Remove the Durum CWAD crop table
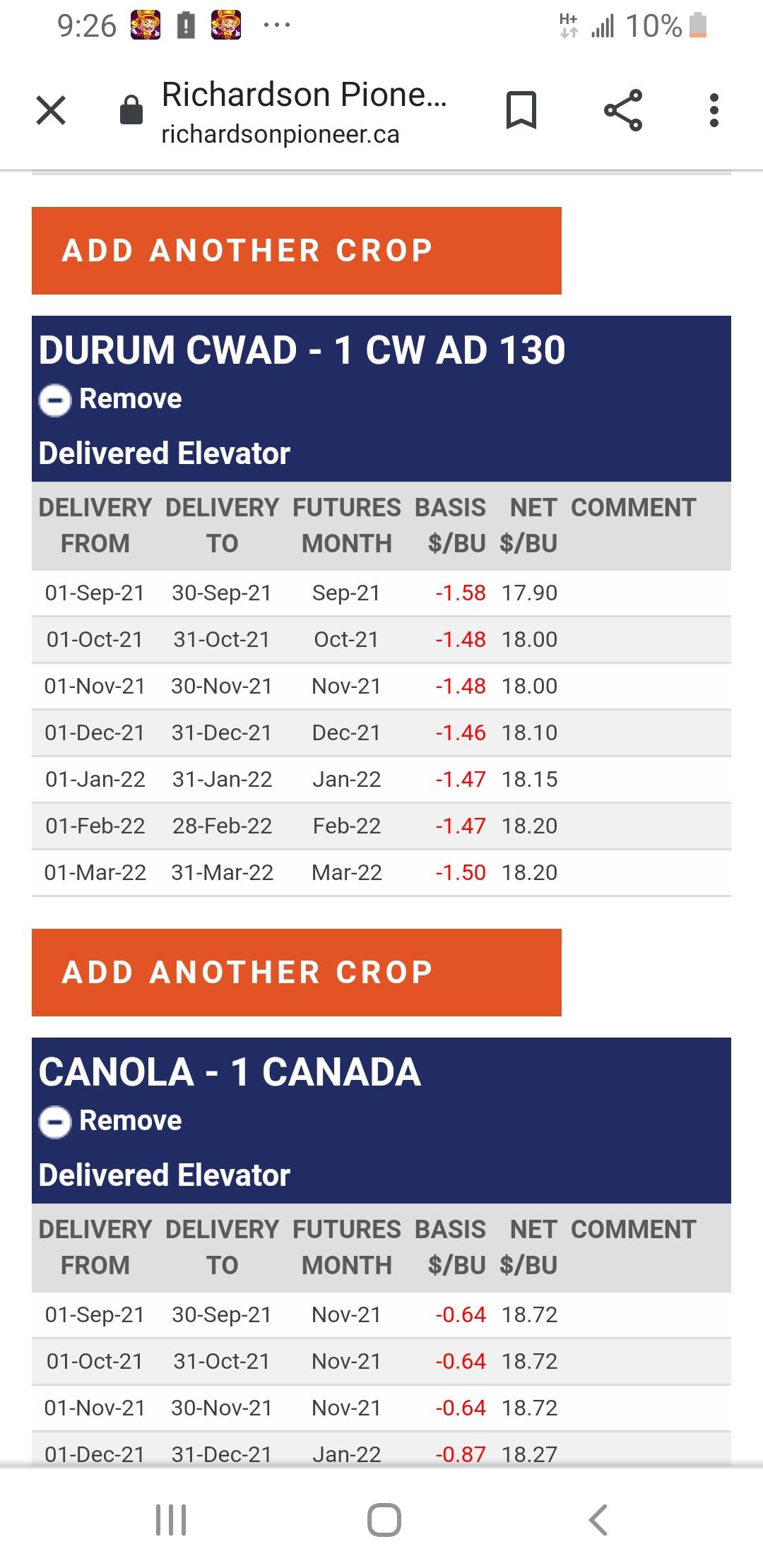Viewport: 763px width, 1568px height. pyautogui.click(x=110, y=399)
